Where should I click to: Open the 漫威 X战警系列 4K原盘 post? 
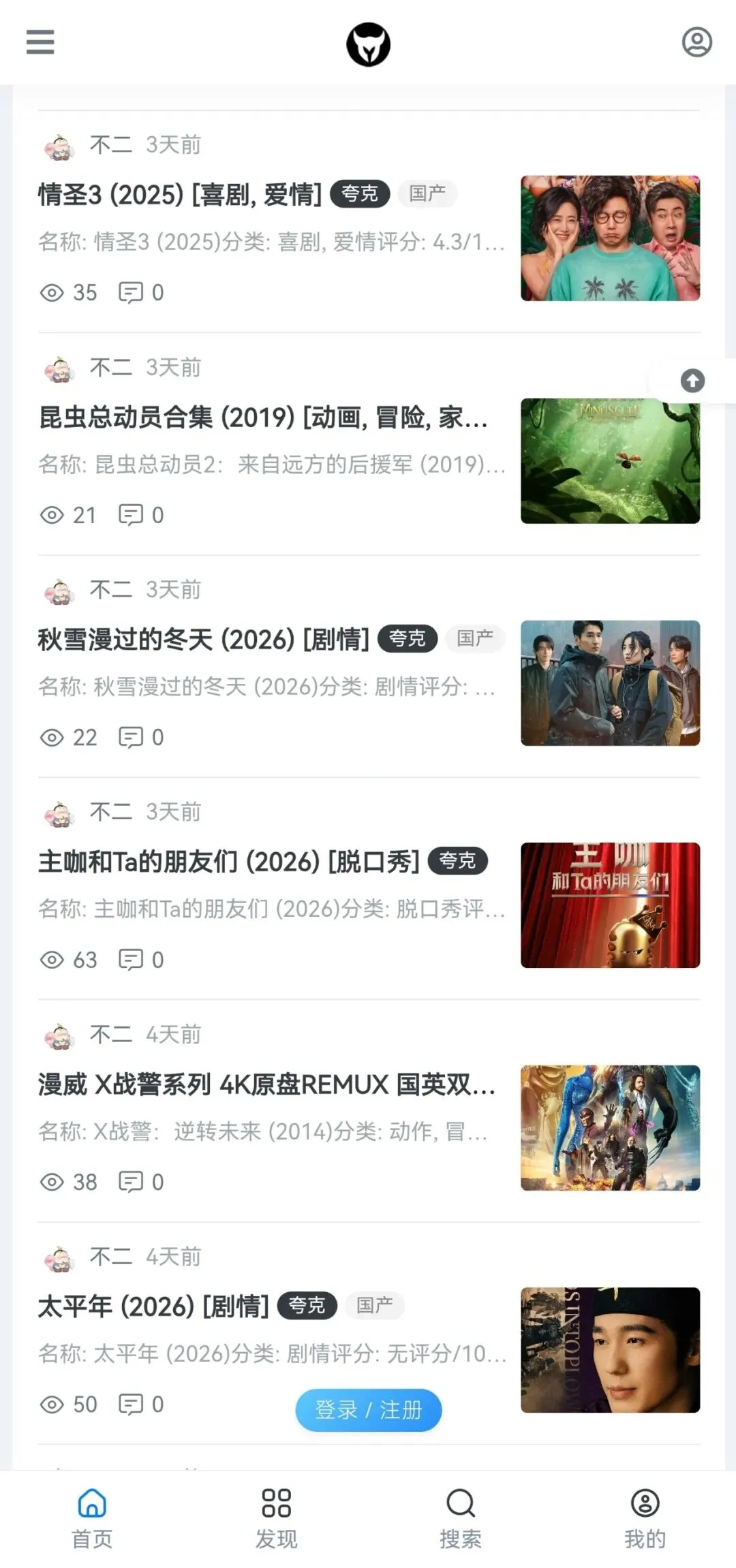click(266, 1084)
